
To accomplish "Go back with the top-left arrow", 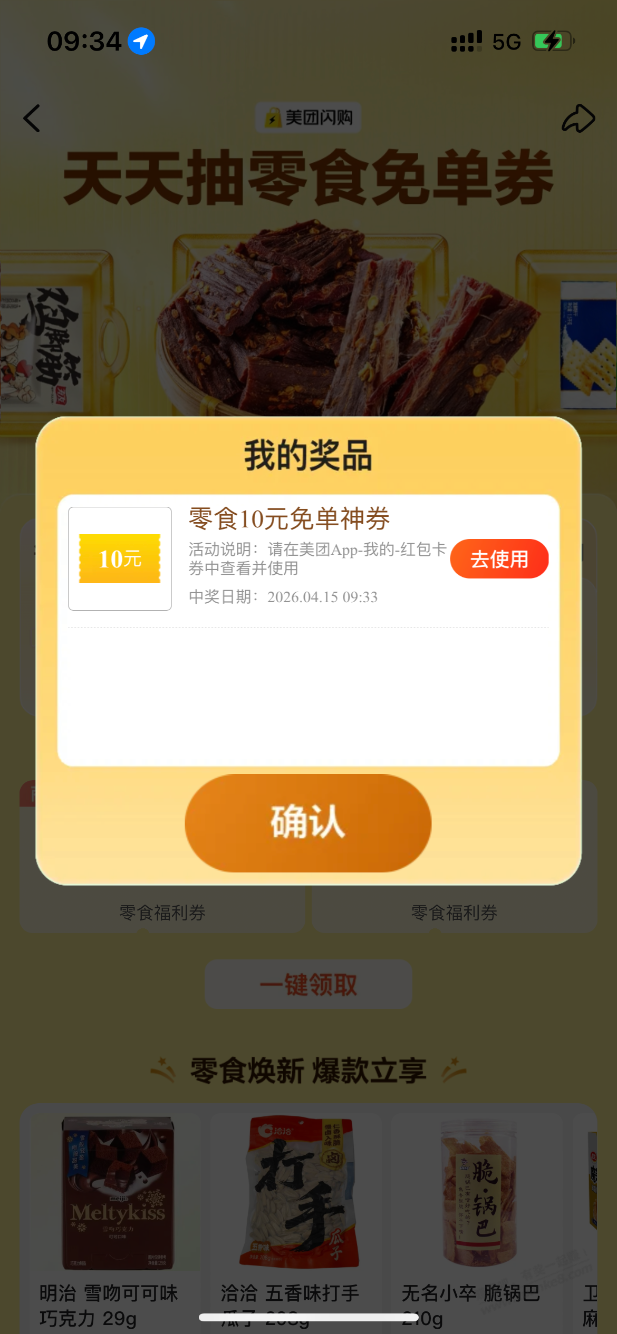I will point(32,119).
